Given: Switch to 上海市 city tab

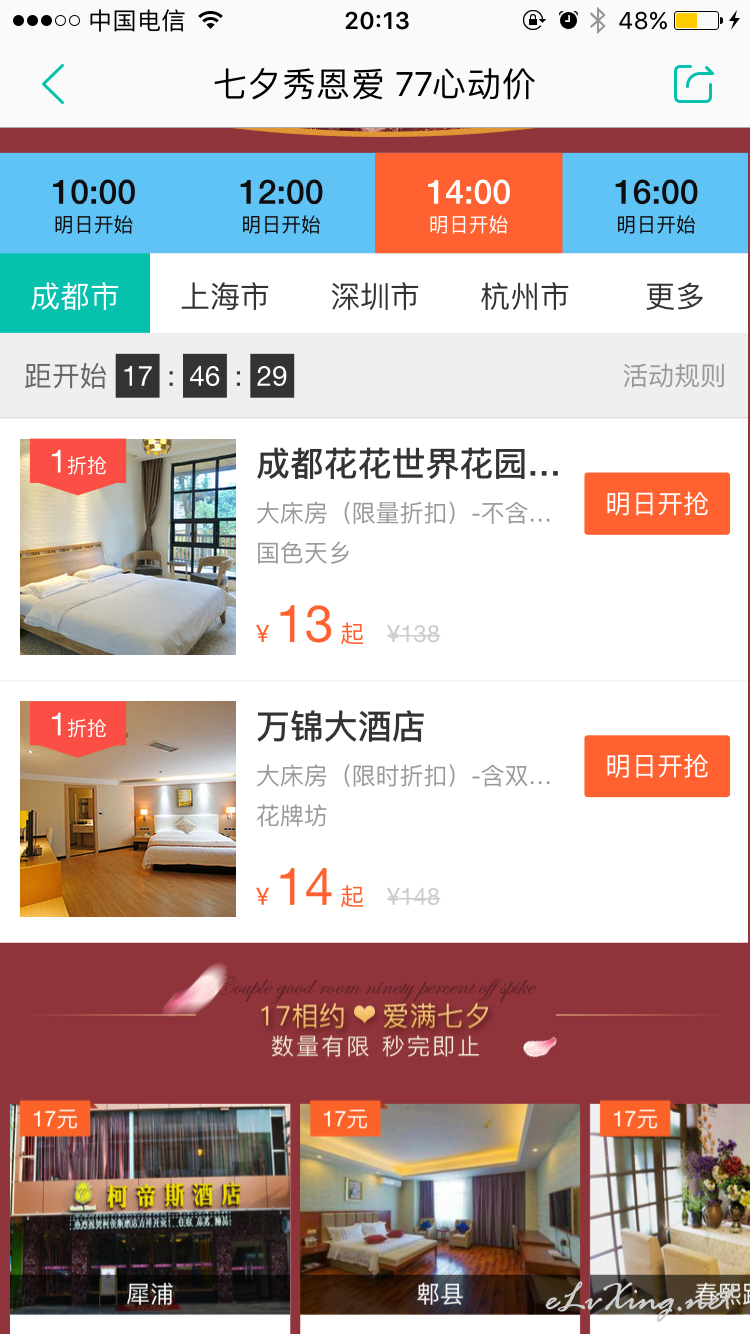Looking at the screenshot, I should coord(225,294).
